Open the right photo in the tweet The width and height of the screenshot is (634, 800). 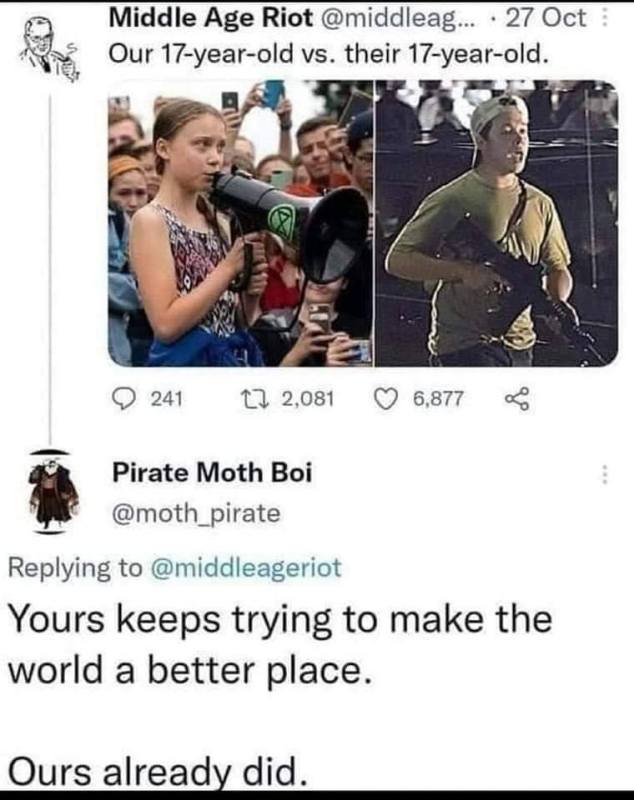click(x=496, y=224)
